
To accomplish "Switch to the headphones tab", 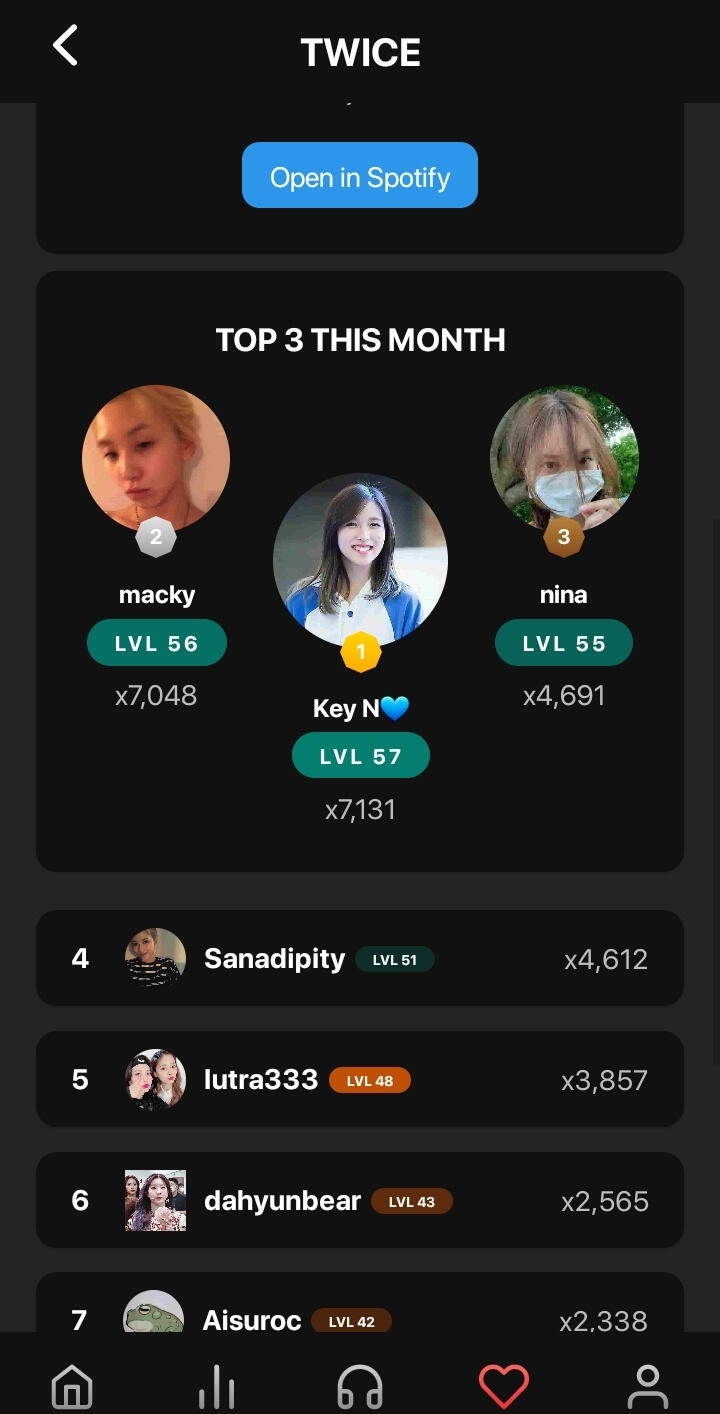I will click(360, 1387).
